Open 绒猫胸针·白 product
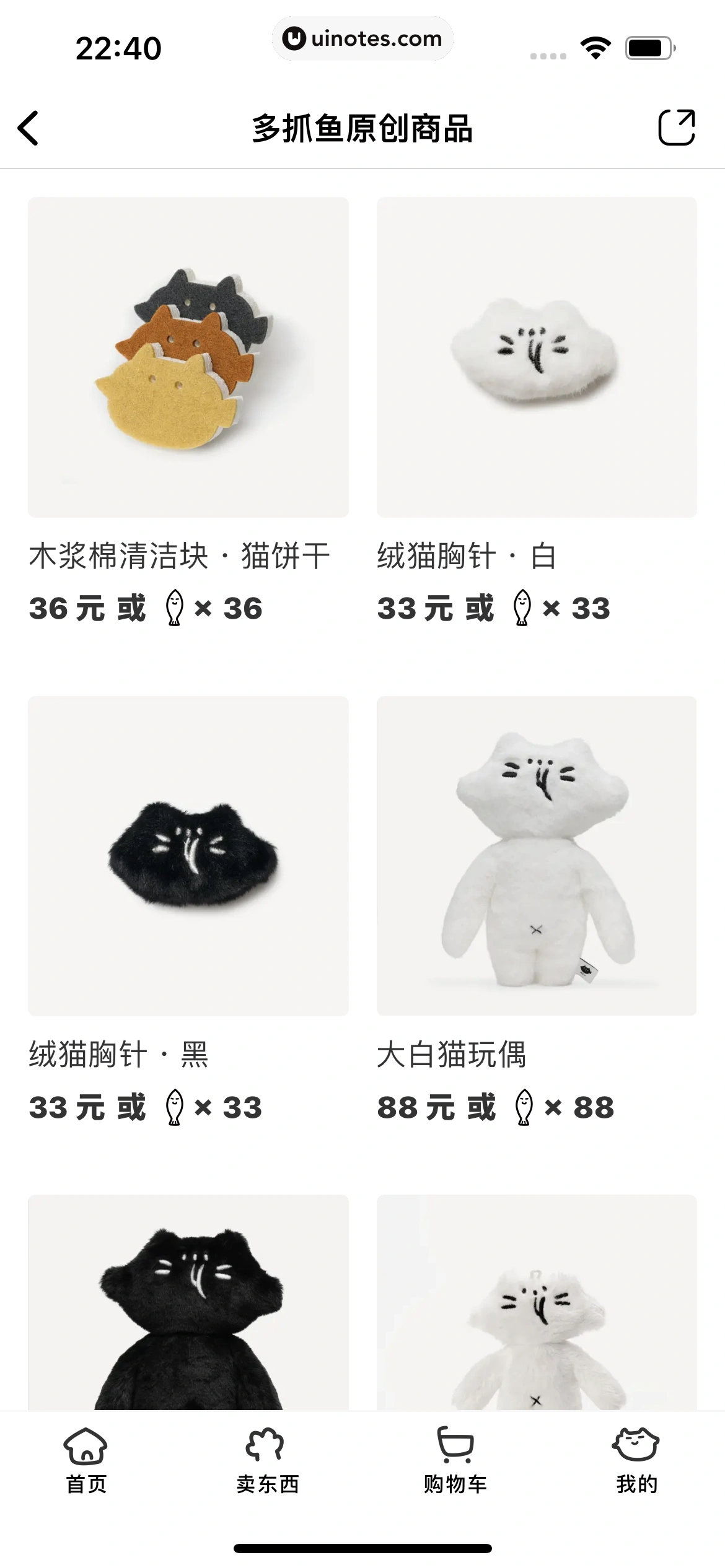Screen dimensions: 725x1568 tap(537, 357)
